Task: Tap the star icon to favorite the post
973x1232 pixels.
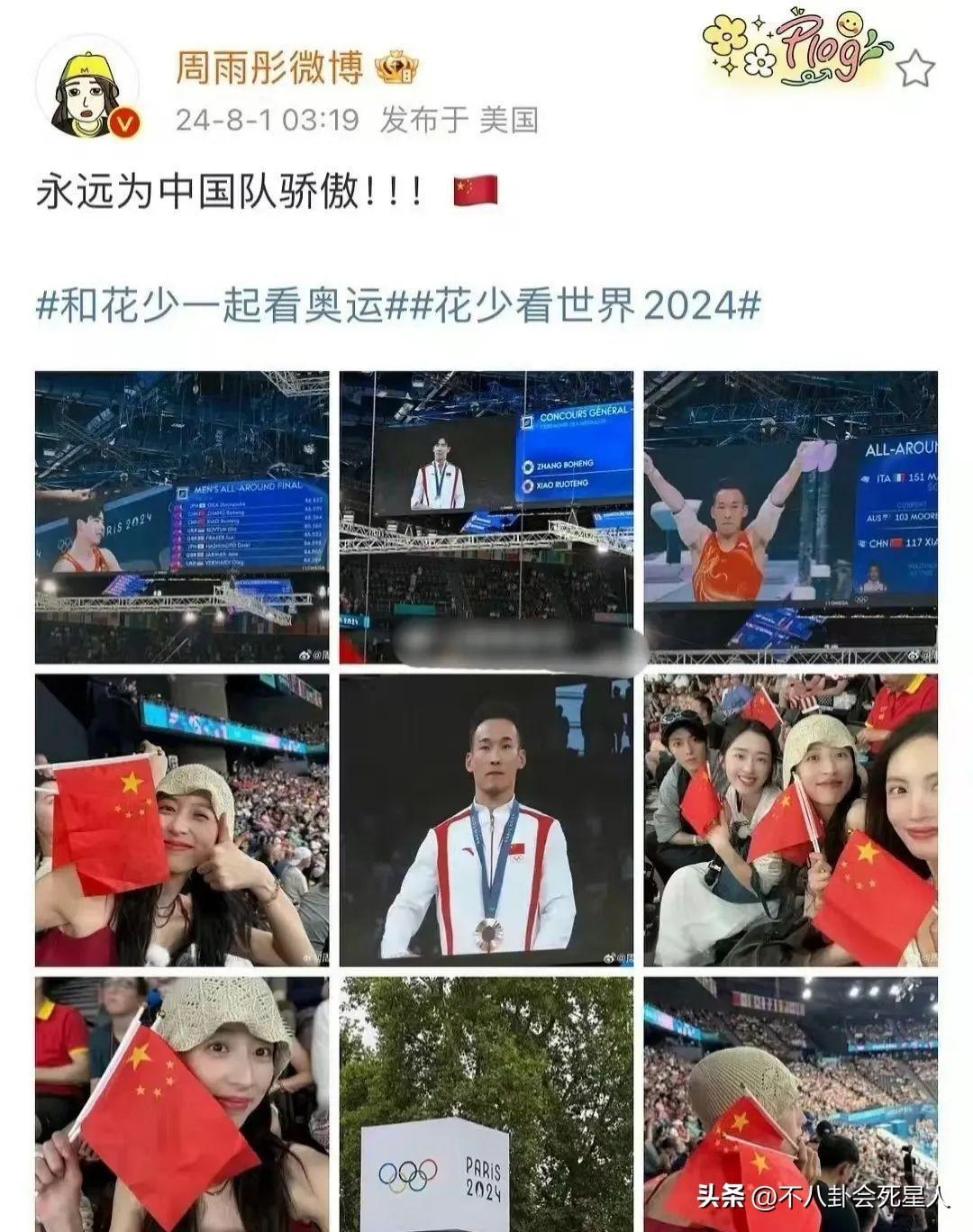Action: [915, 68]
